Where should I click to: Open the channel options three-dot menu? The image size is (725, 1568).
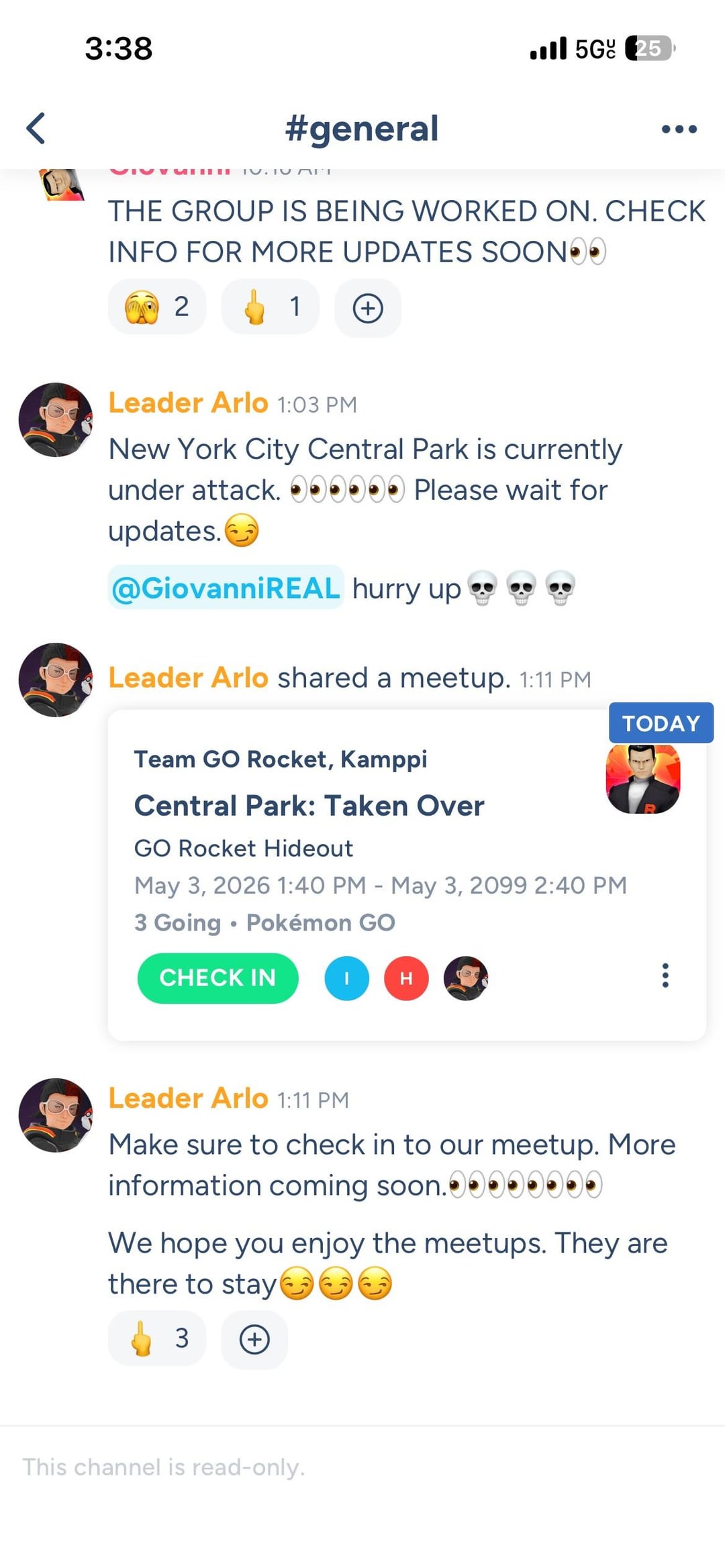[679, 129]
